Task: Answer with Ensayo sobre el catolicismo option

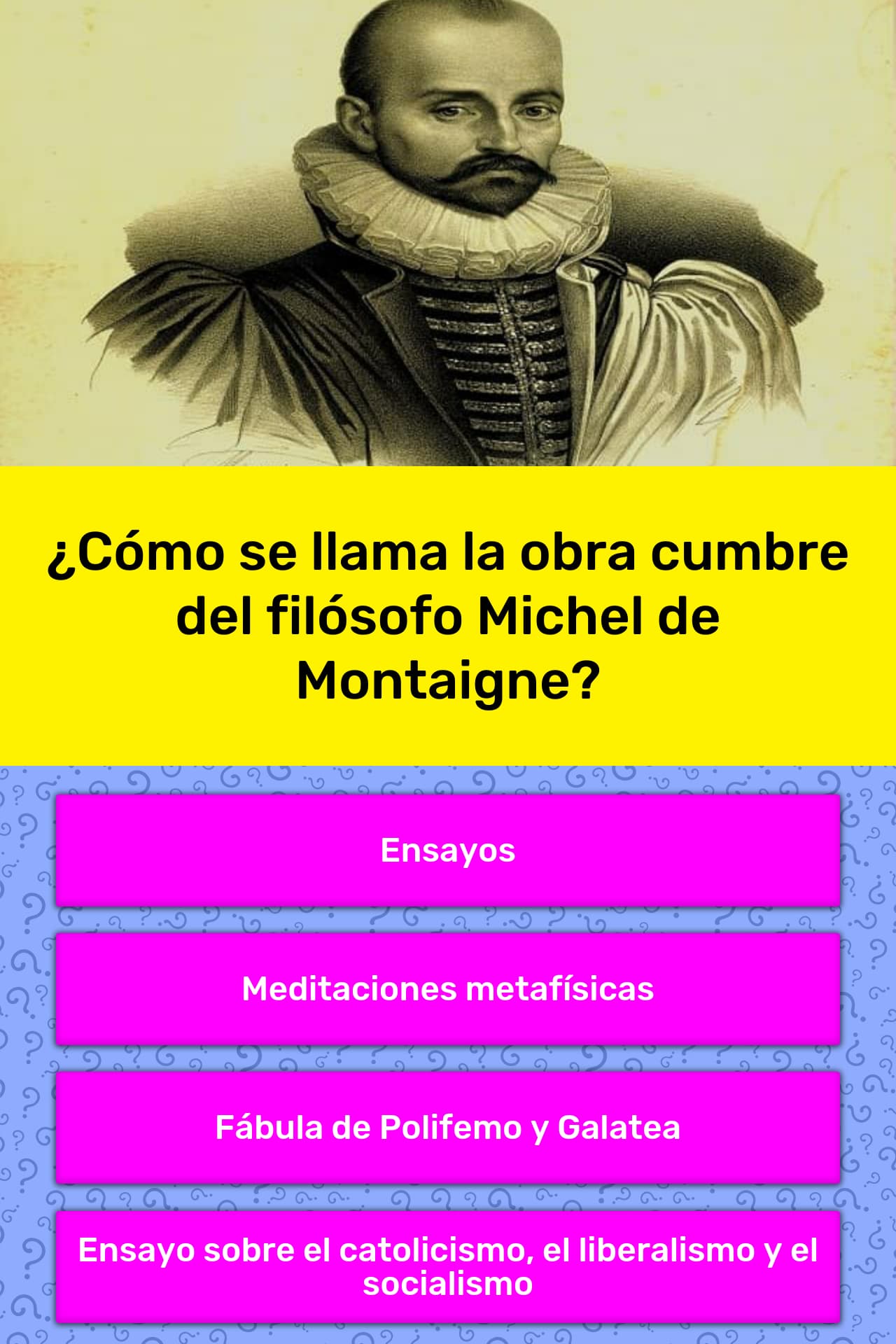Action: click(x=448, y=1266)
